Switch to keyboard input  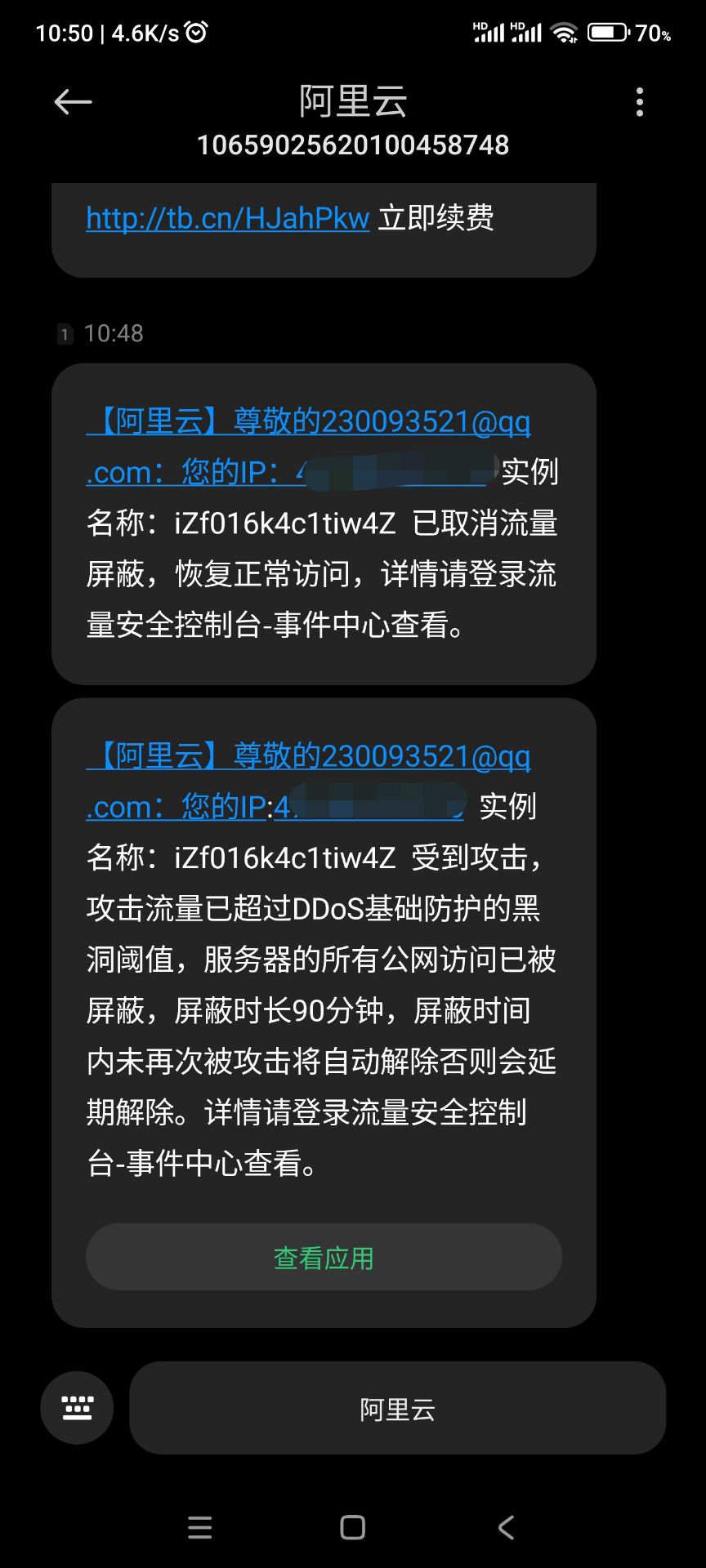tap(77, 1408)
